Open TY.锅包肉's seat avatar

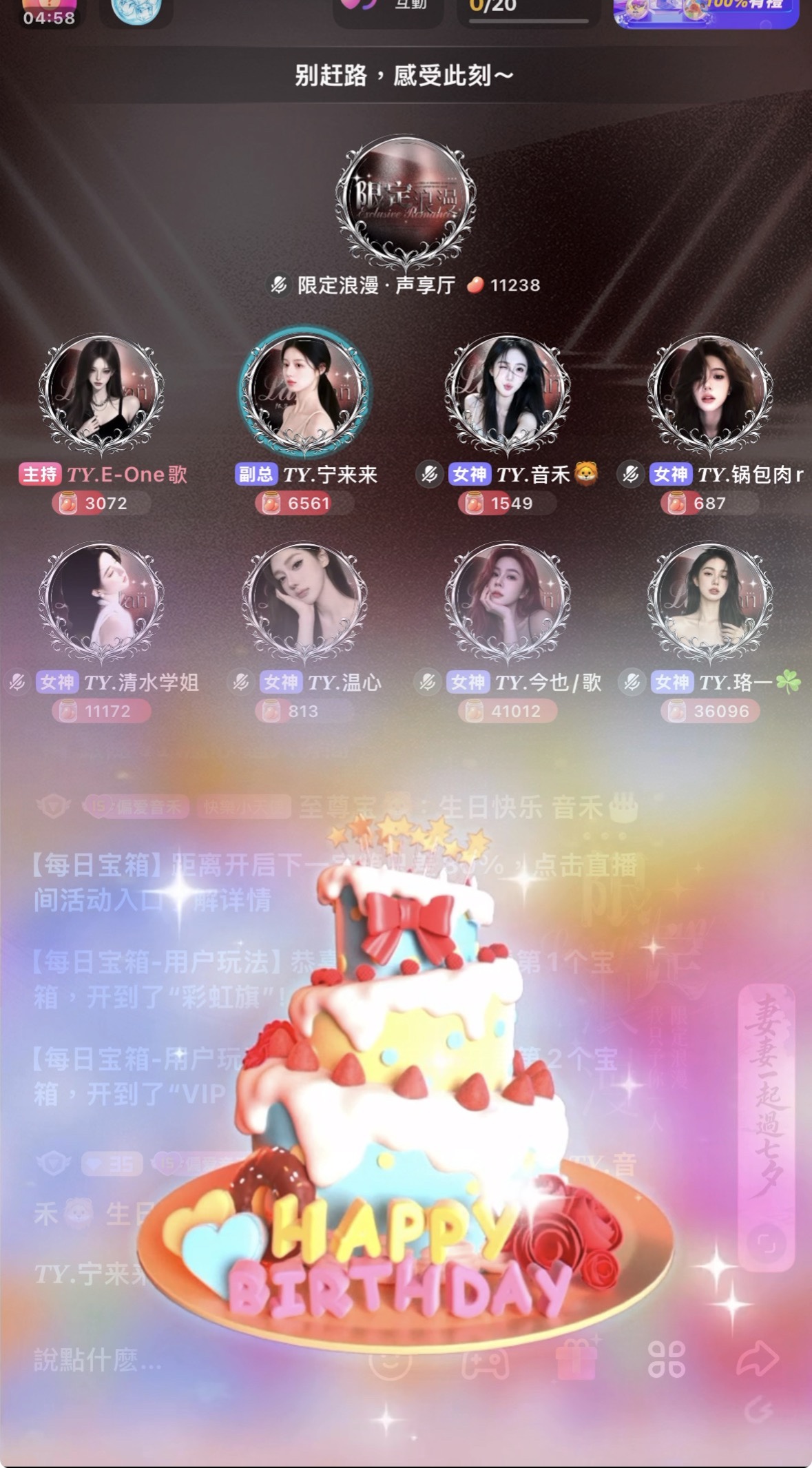(x=710, y=395)
